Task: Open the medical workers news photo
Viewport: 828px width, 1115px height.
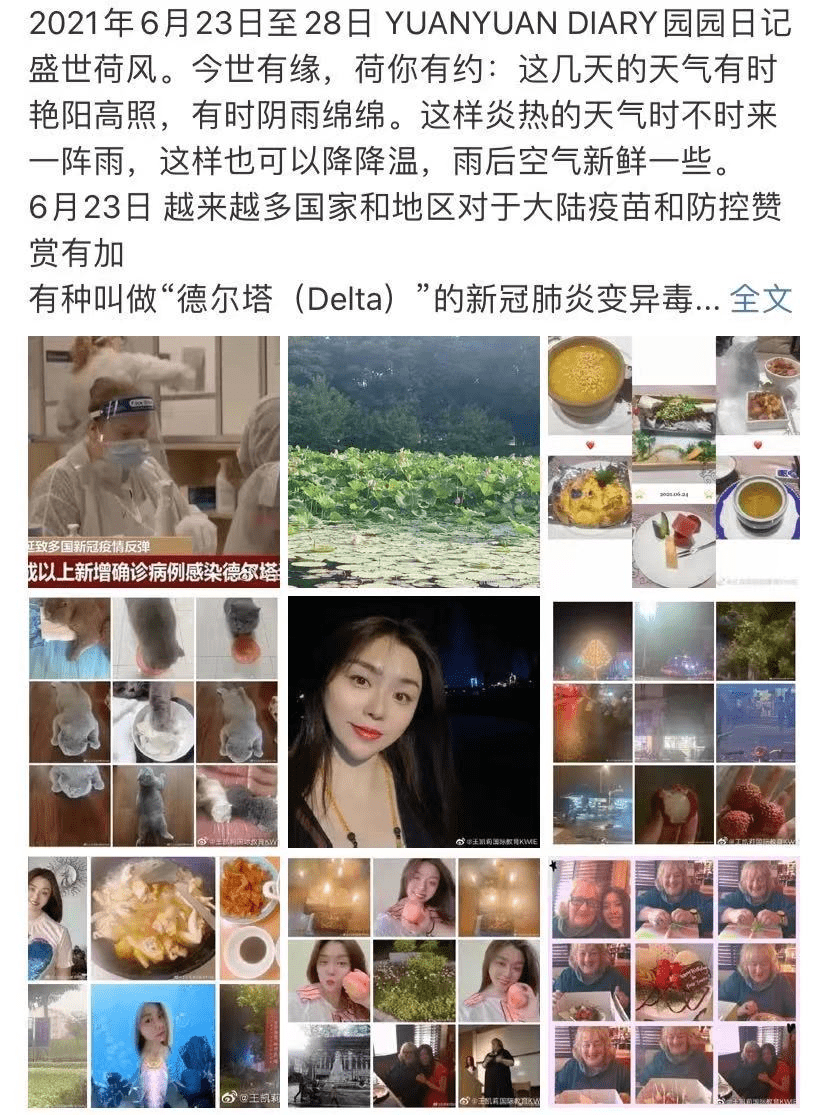Action: pos(154,461)
